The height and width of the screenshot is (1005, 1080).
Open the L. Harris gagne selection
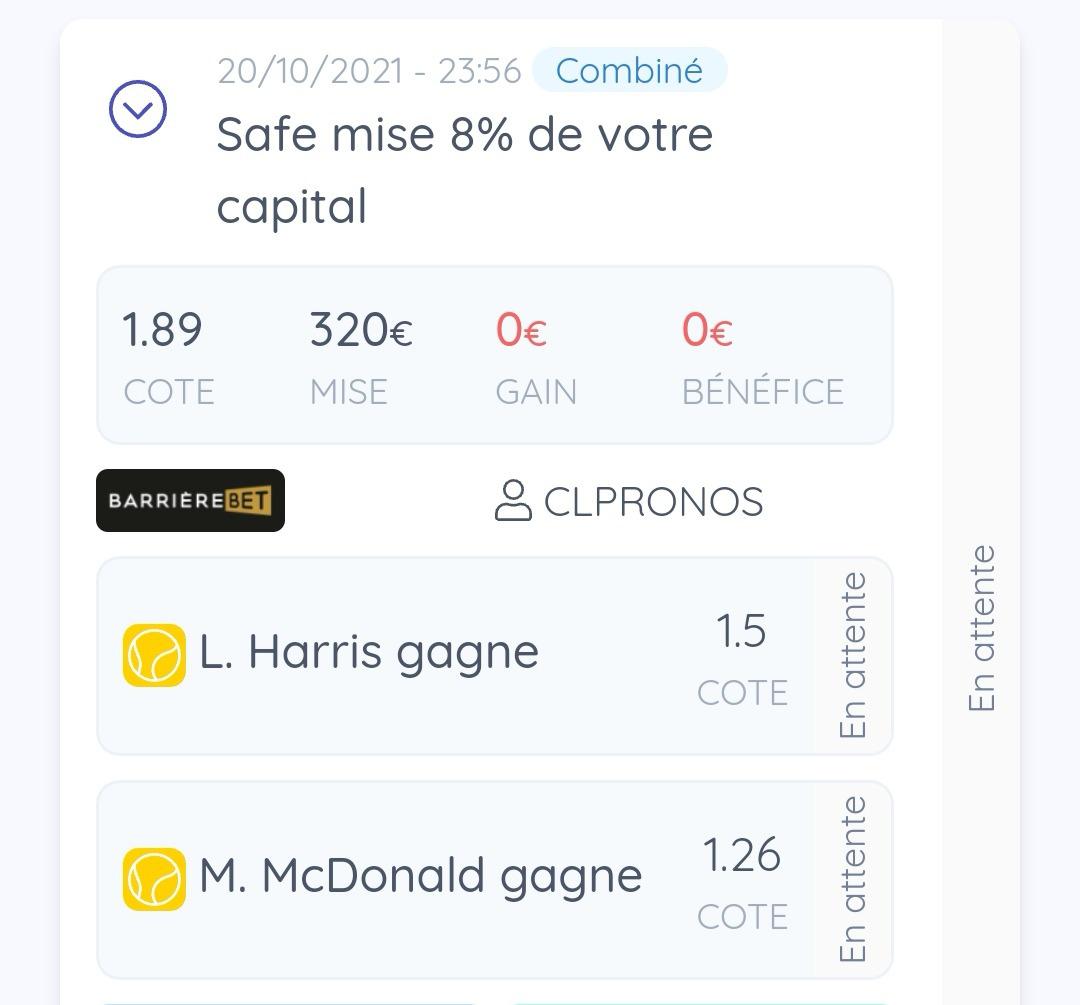click(x=369, y=654)
